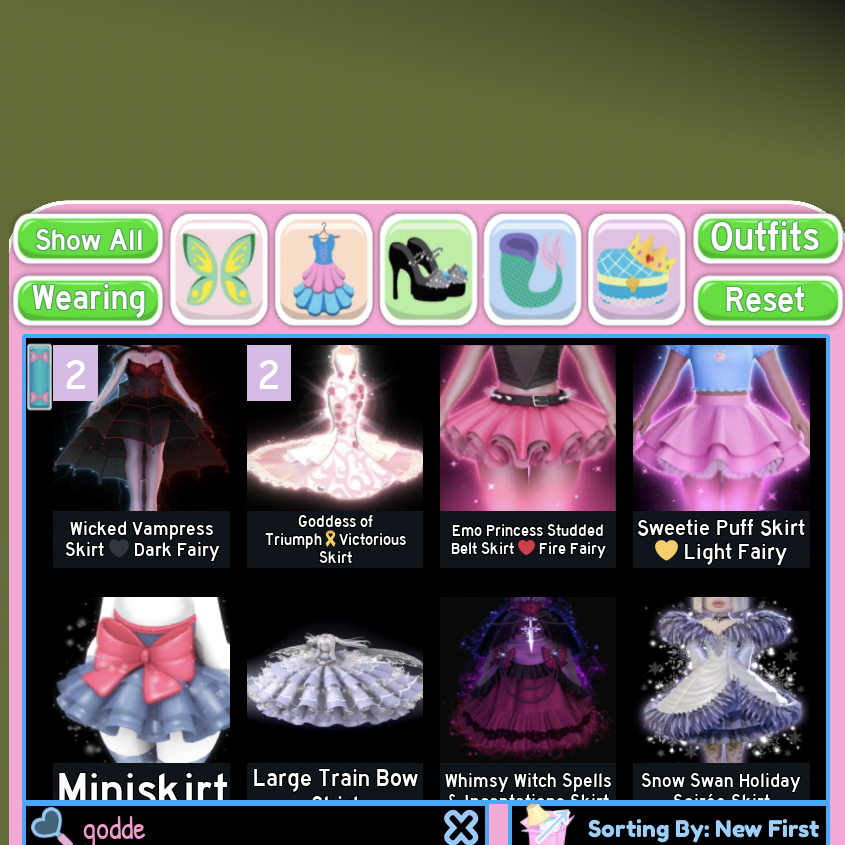Clear the search text
The width and height of the screenshot is (845, 845).
pos(461,828)
